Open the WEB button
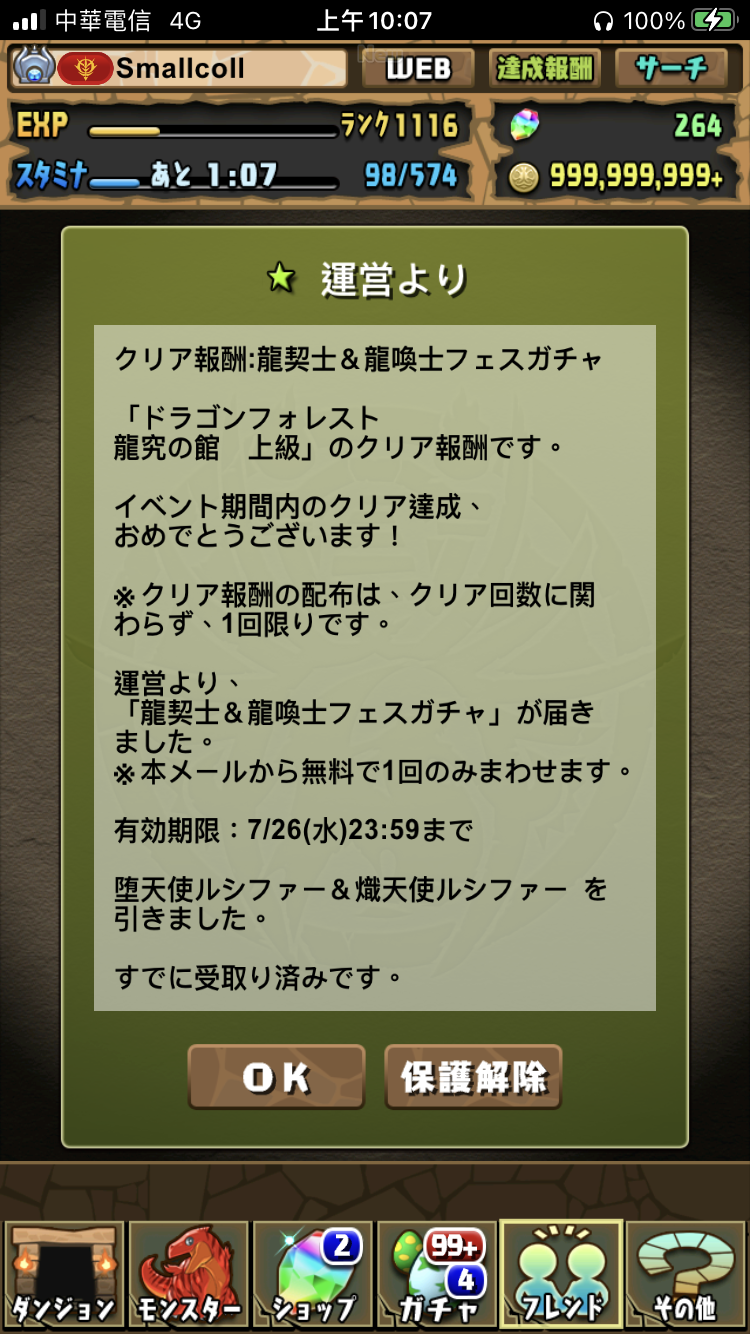750x1334 pixels. [418, 68]
